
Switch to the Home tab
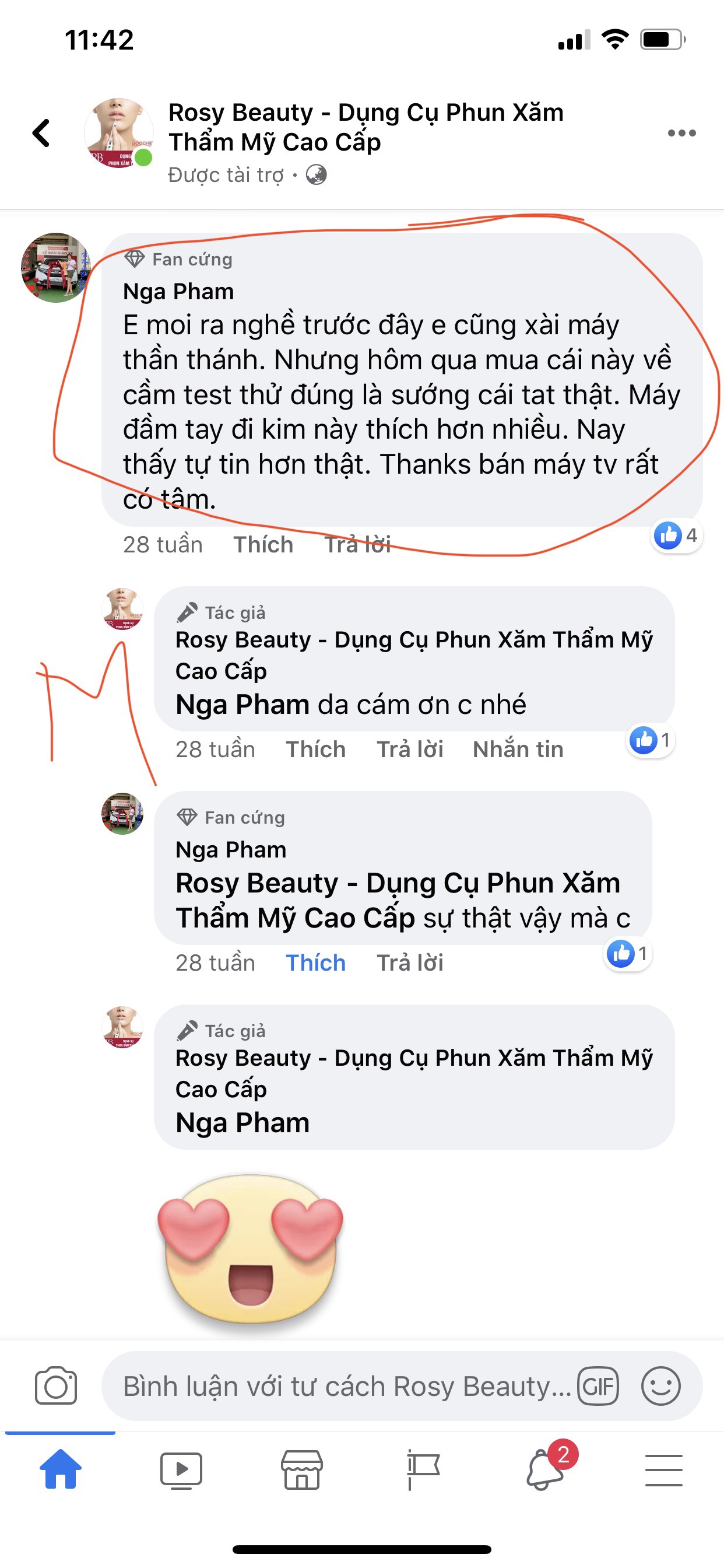(60, 1469)
